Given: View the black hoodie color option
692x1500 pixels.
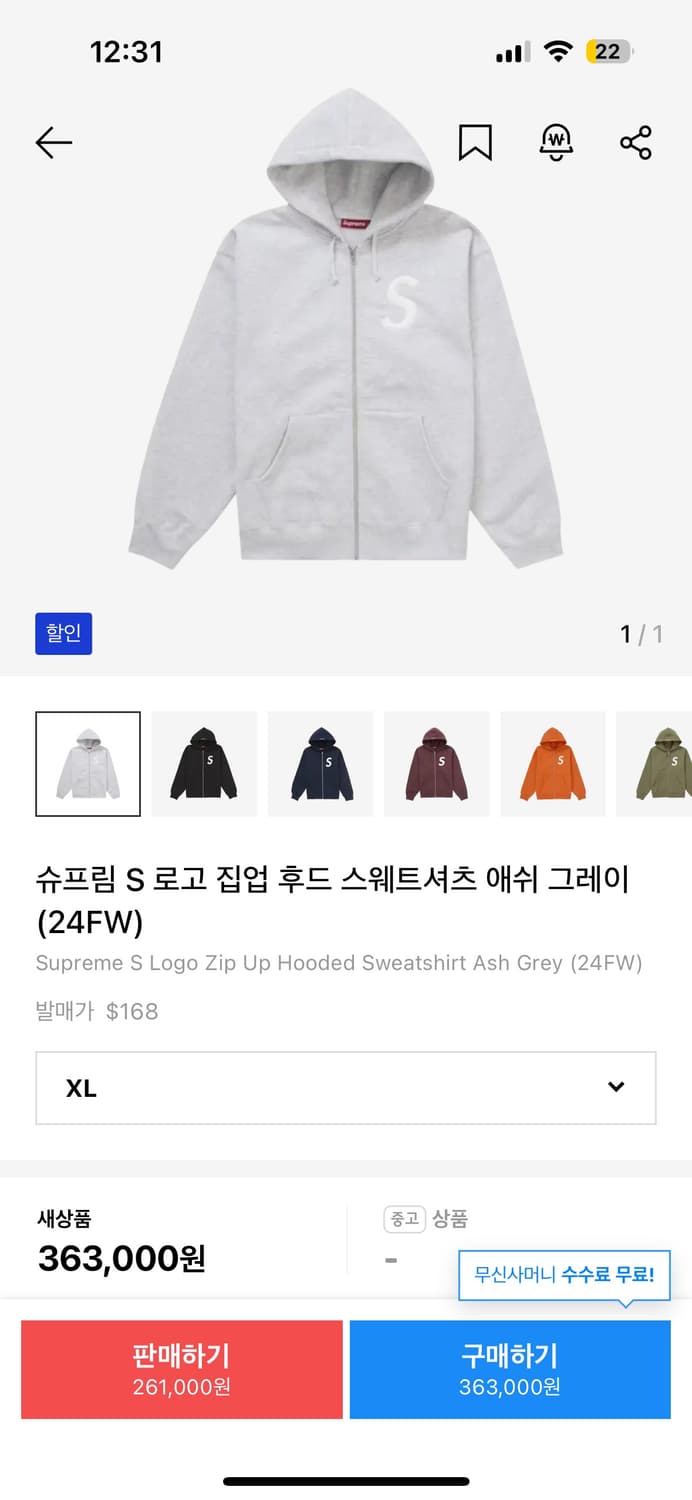Looking at the screenshot, I should [x=204, y=764].
